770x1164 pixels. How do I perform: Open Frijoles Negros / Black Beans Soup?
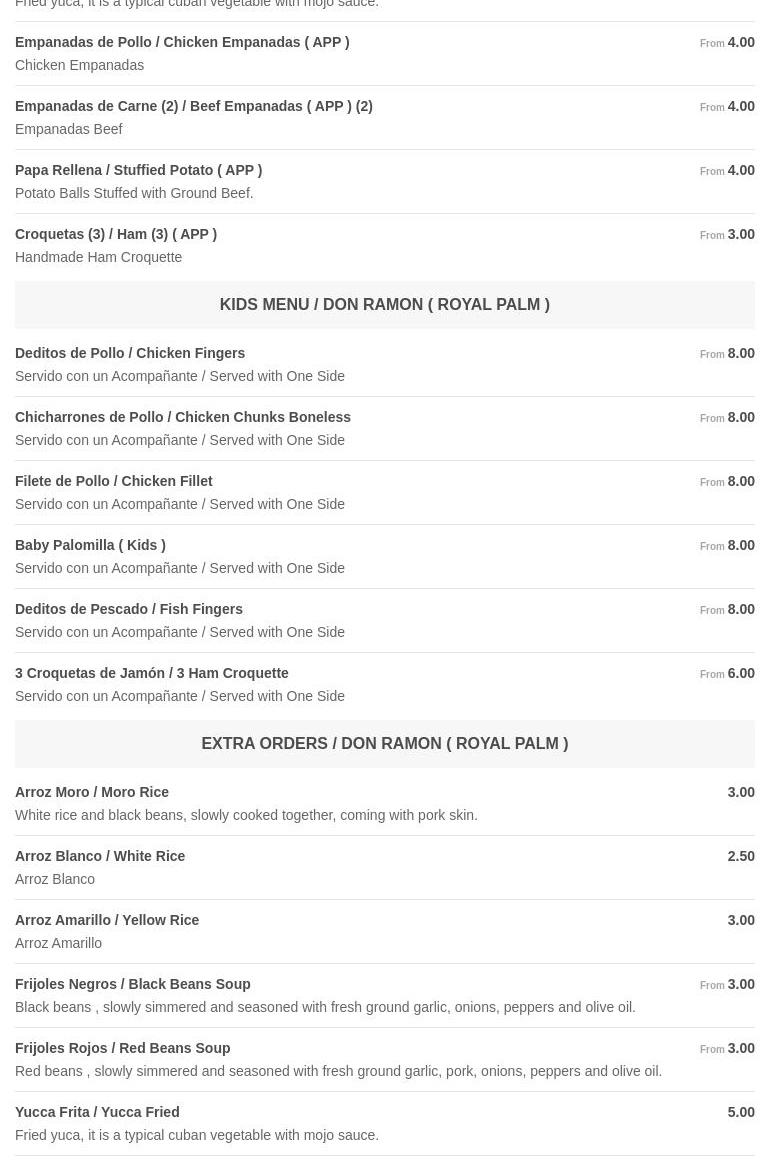[x=132, y=985]
